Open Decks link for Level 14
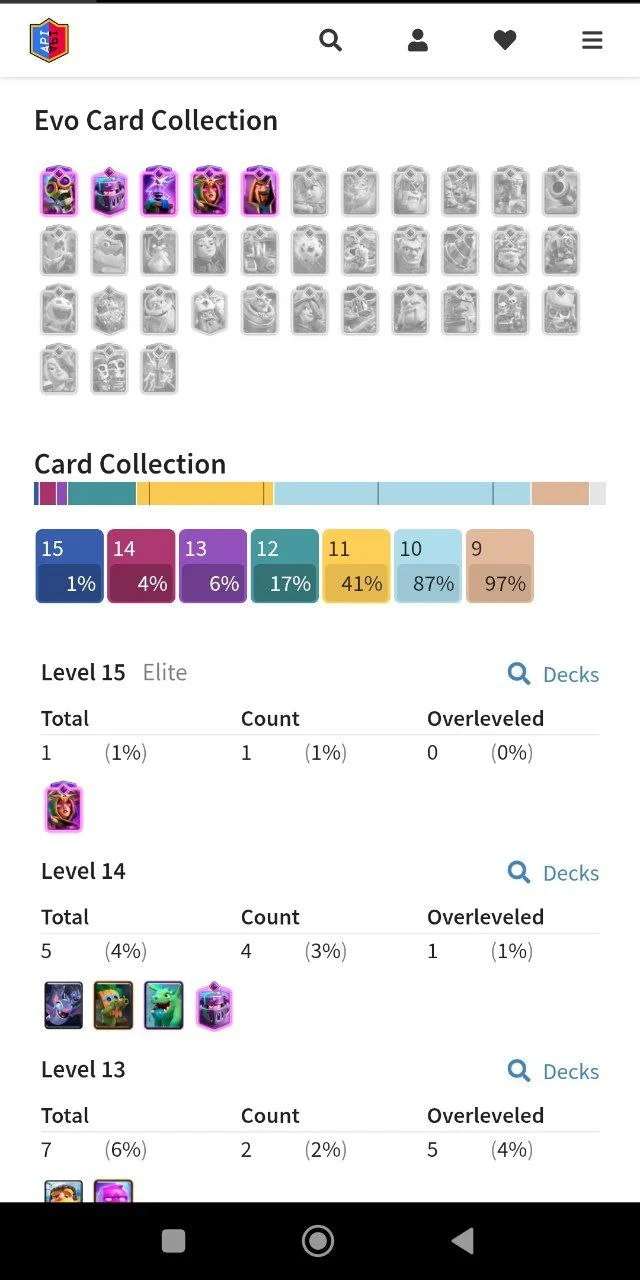This screenshot has width=640, height=1280. point(554,873)
